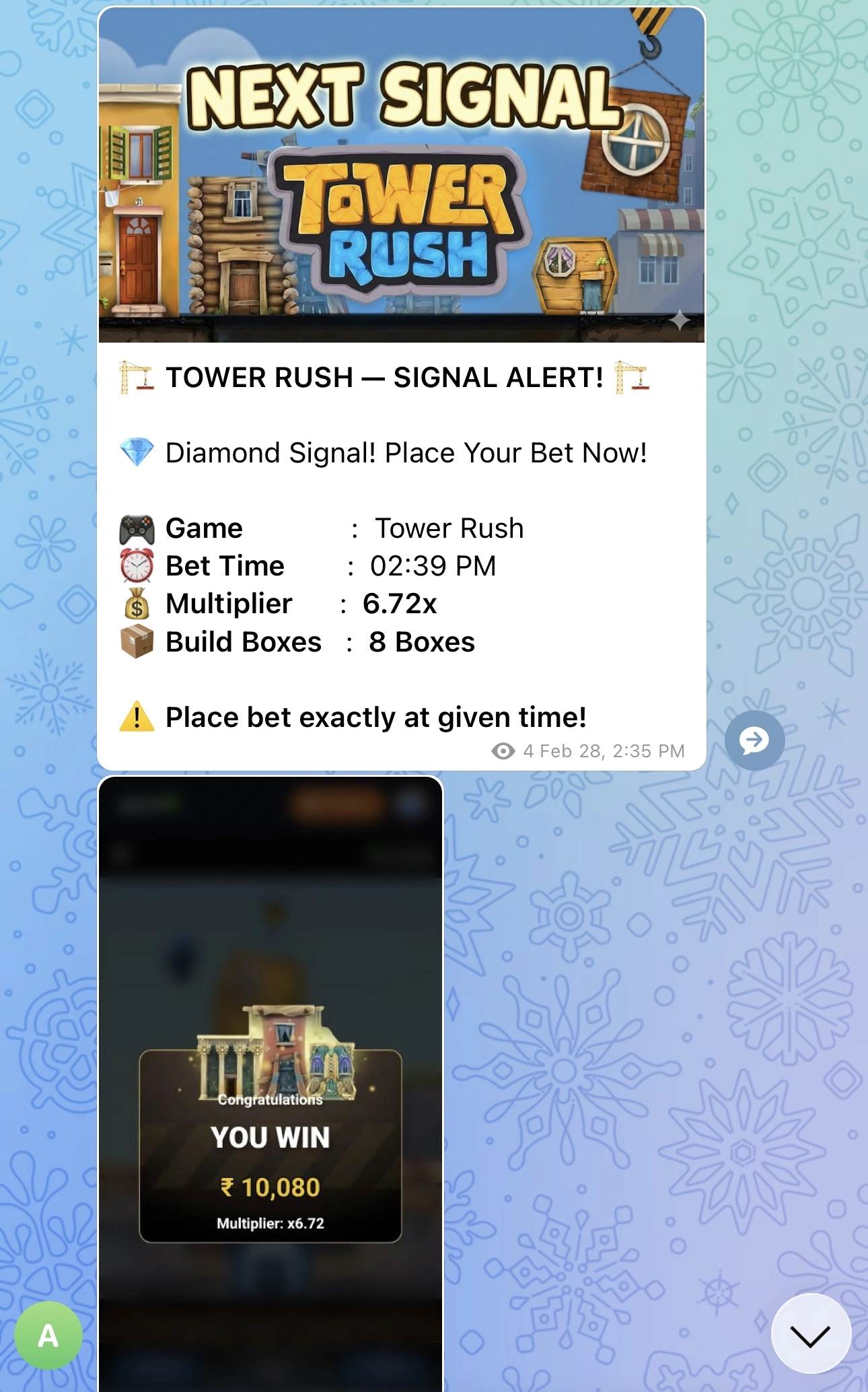Jump to the latest messages
The width and height of the screenshot is (868, 1392).
pyautogui.click(x=810, y=1333)
